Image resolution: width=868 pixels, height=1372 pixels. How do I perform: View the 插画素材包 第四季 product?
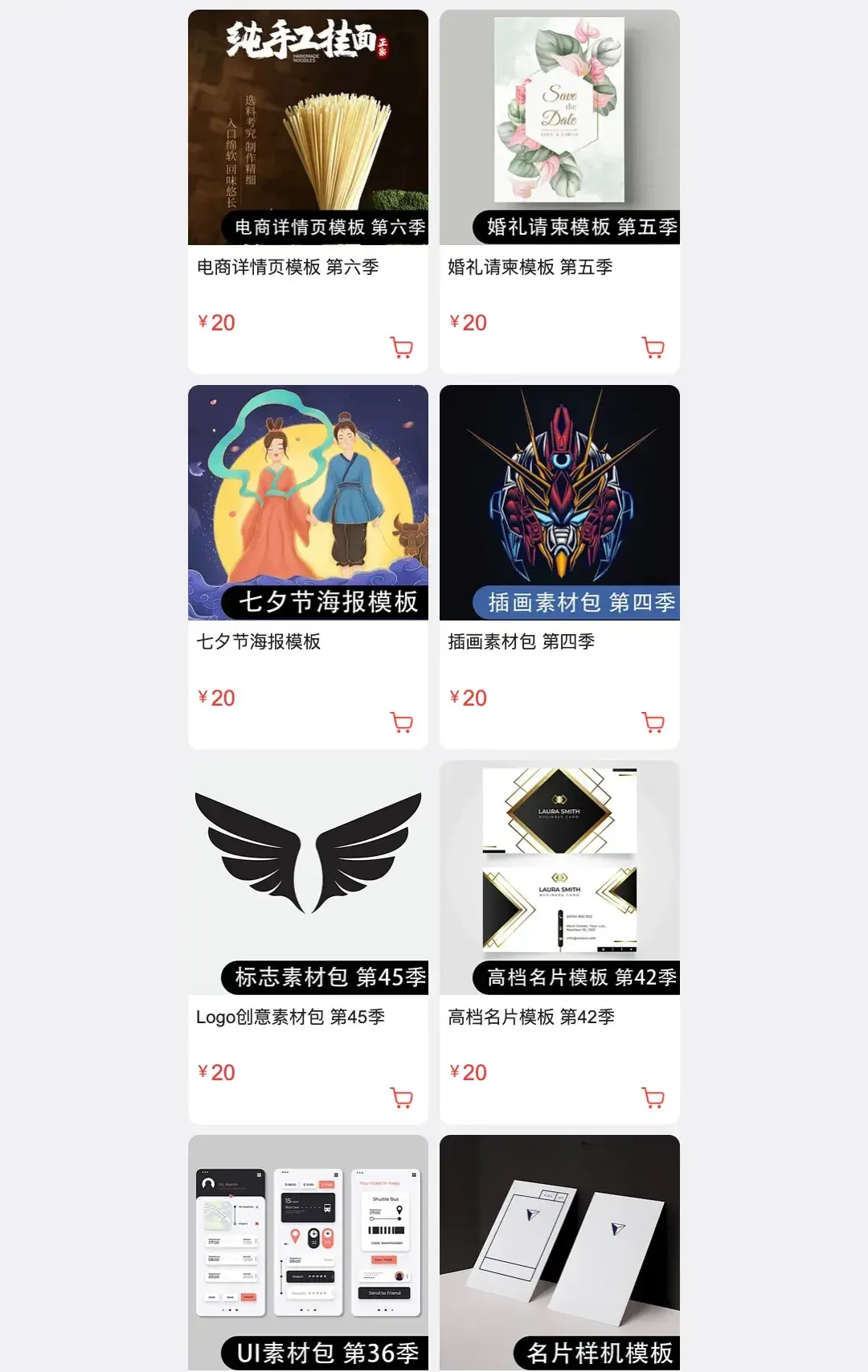tap(559, 502)
